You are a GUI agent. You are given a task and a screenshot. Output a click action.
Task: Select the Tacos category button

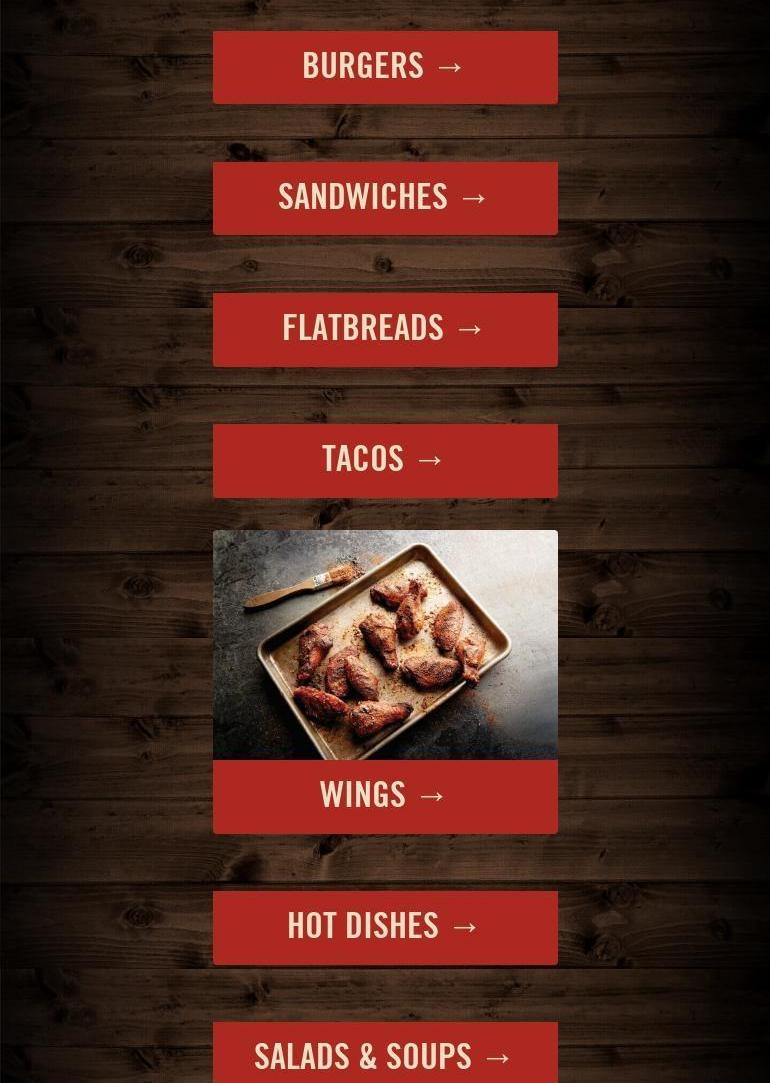385,460
